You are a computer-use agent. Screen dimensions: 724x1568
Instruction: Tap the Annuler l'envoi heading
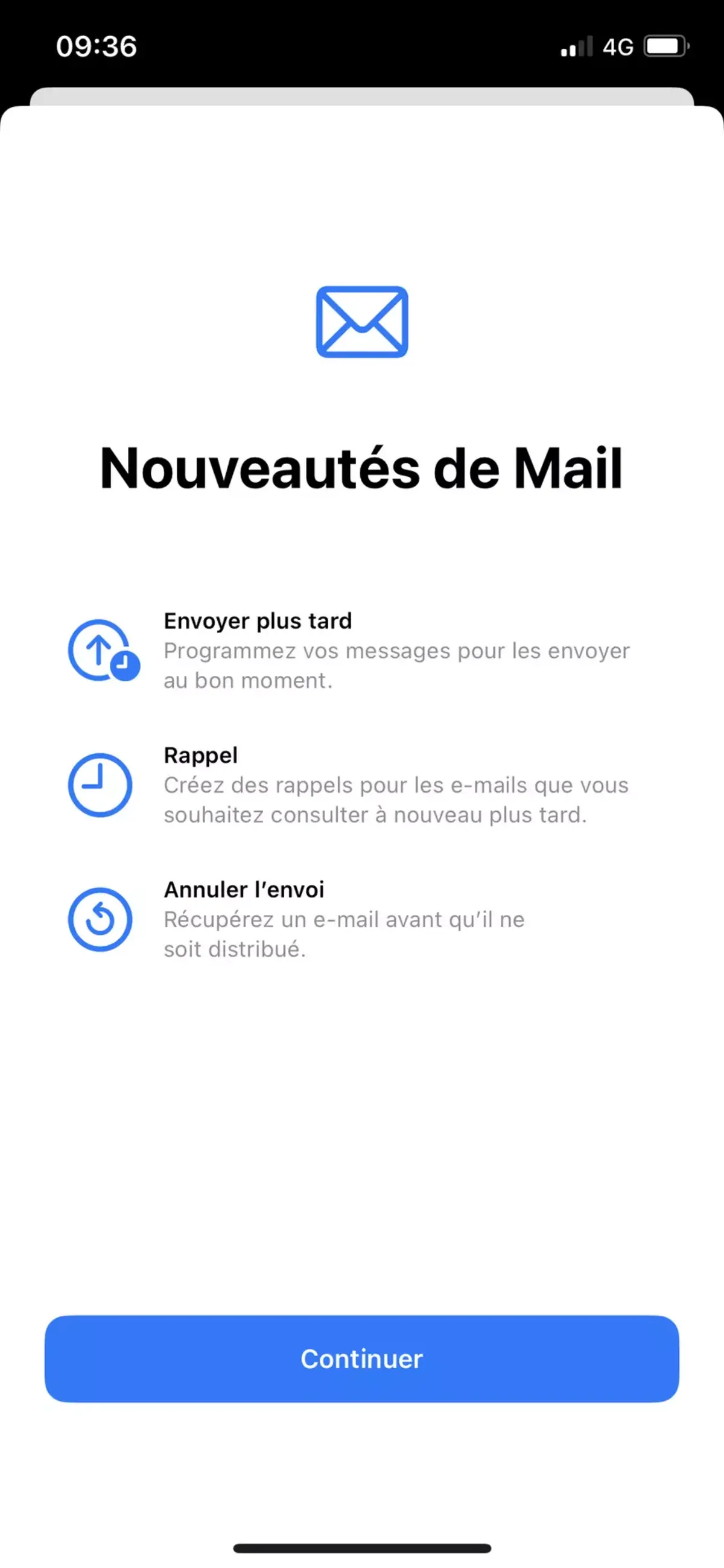[244, 889]
